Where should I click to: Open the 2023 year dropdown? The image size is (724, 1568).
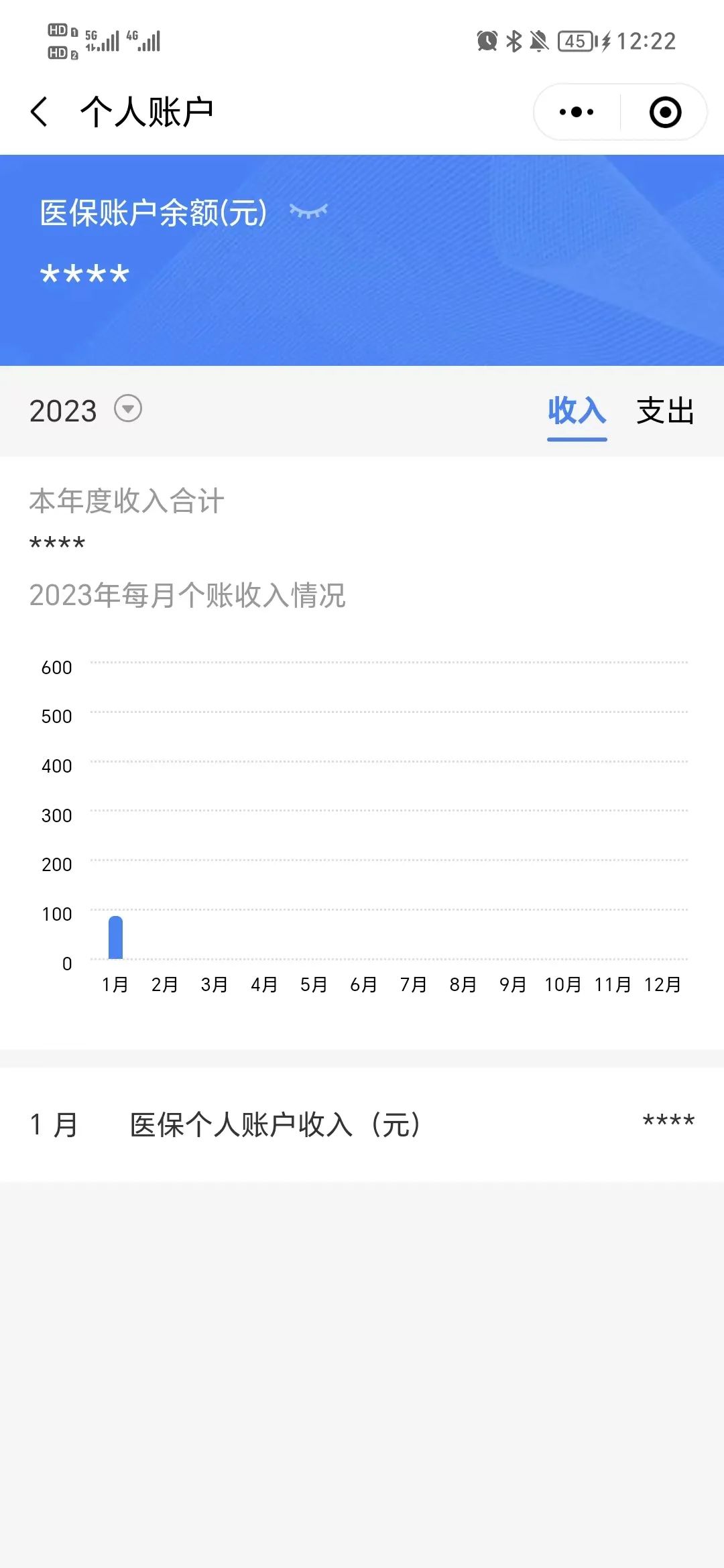coord(128,408)
